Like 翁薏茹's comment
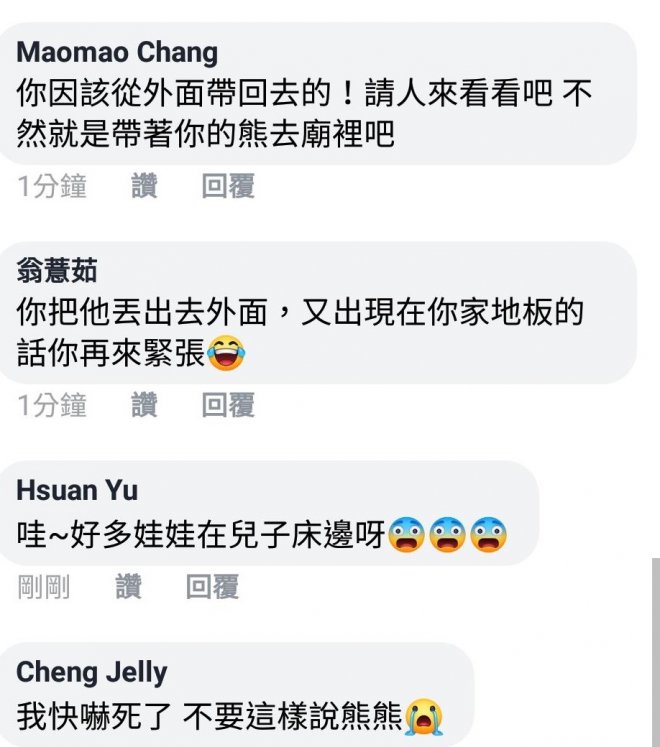The image size is (660, 747). [x=144, y=405]
